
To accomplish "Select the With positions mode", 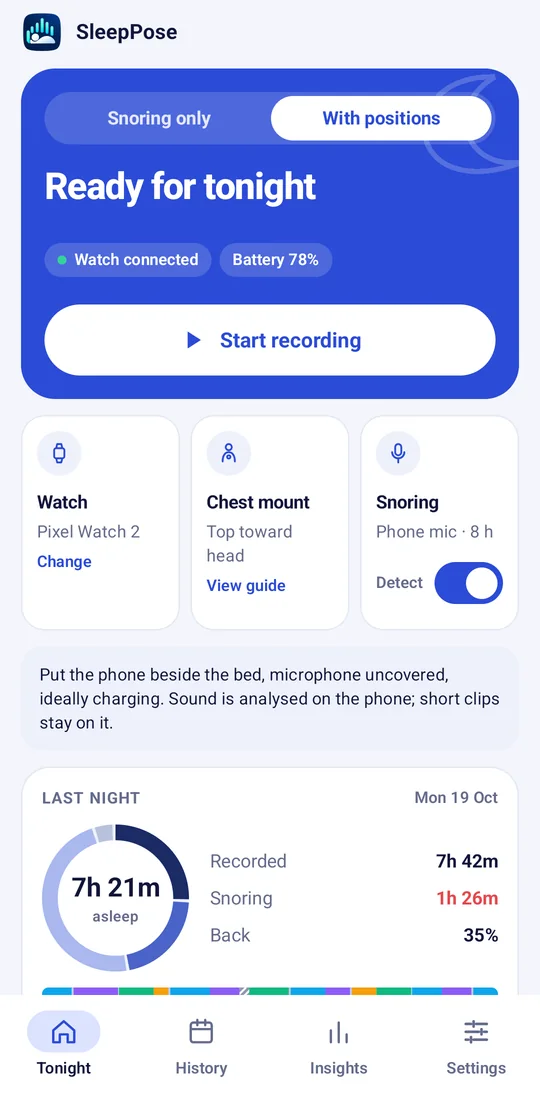I will 381,119.
